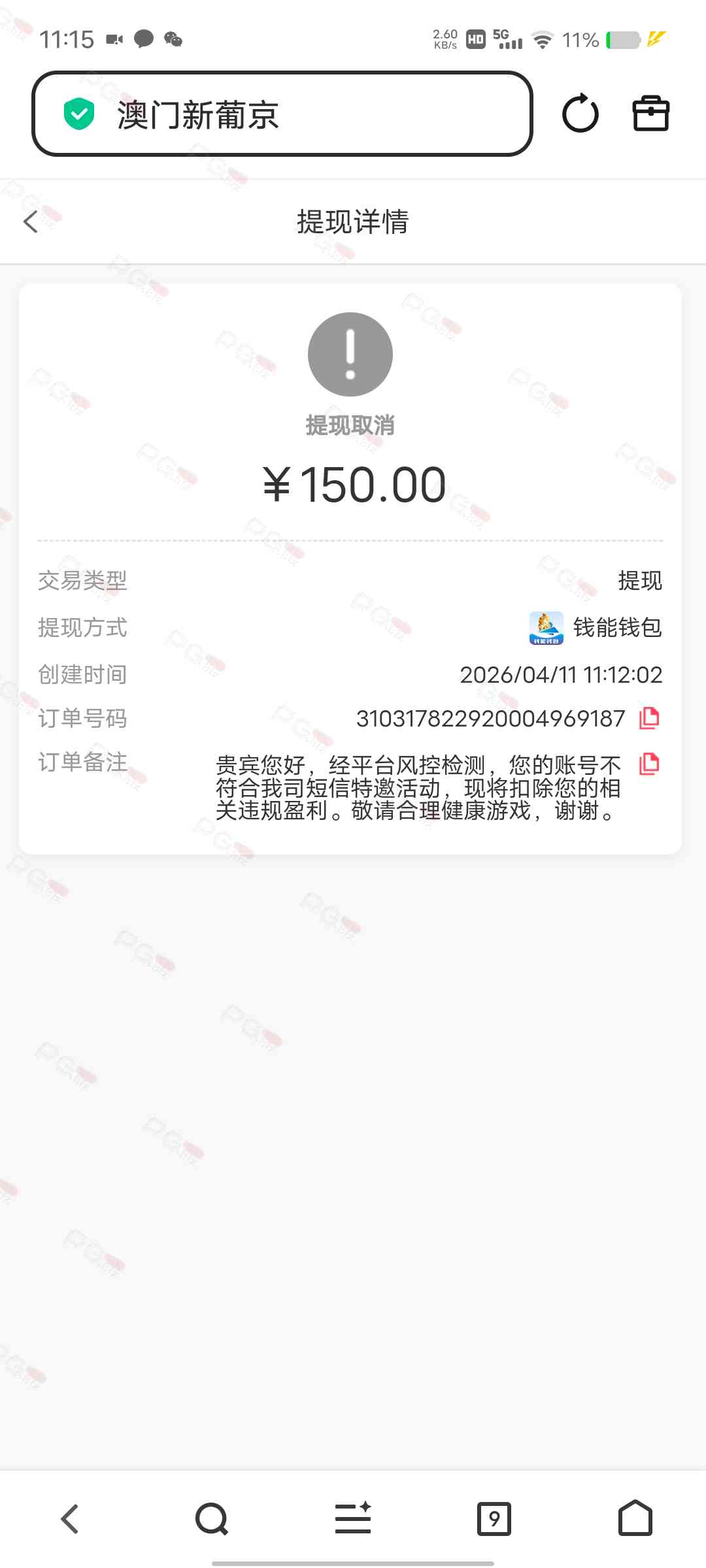This screenshot has height=1568, width=706.
Task: Go to the browser home page
Action: tap(635, 1518)
